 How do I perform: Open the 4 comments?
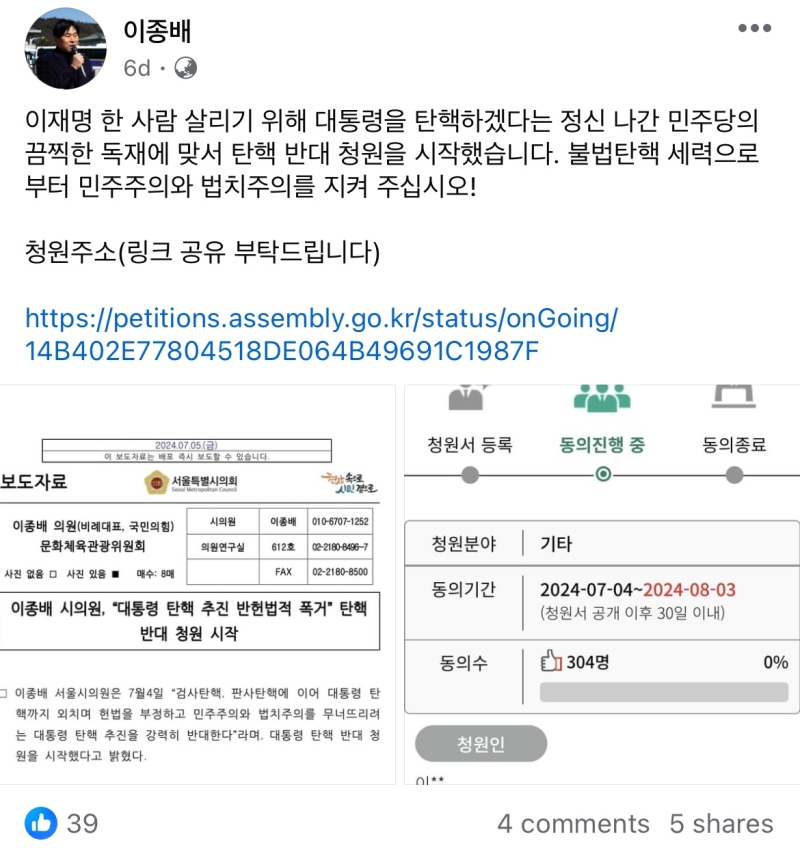pos(573,823)
